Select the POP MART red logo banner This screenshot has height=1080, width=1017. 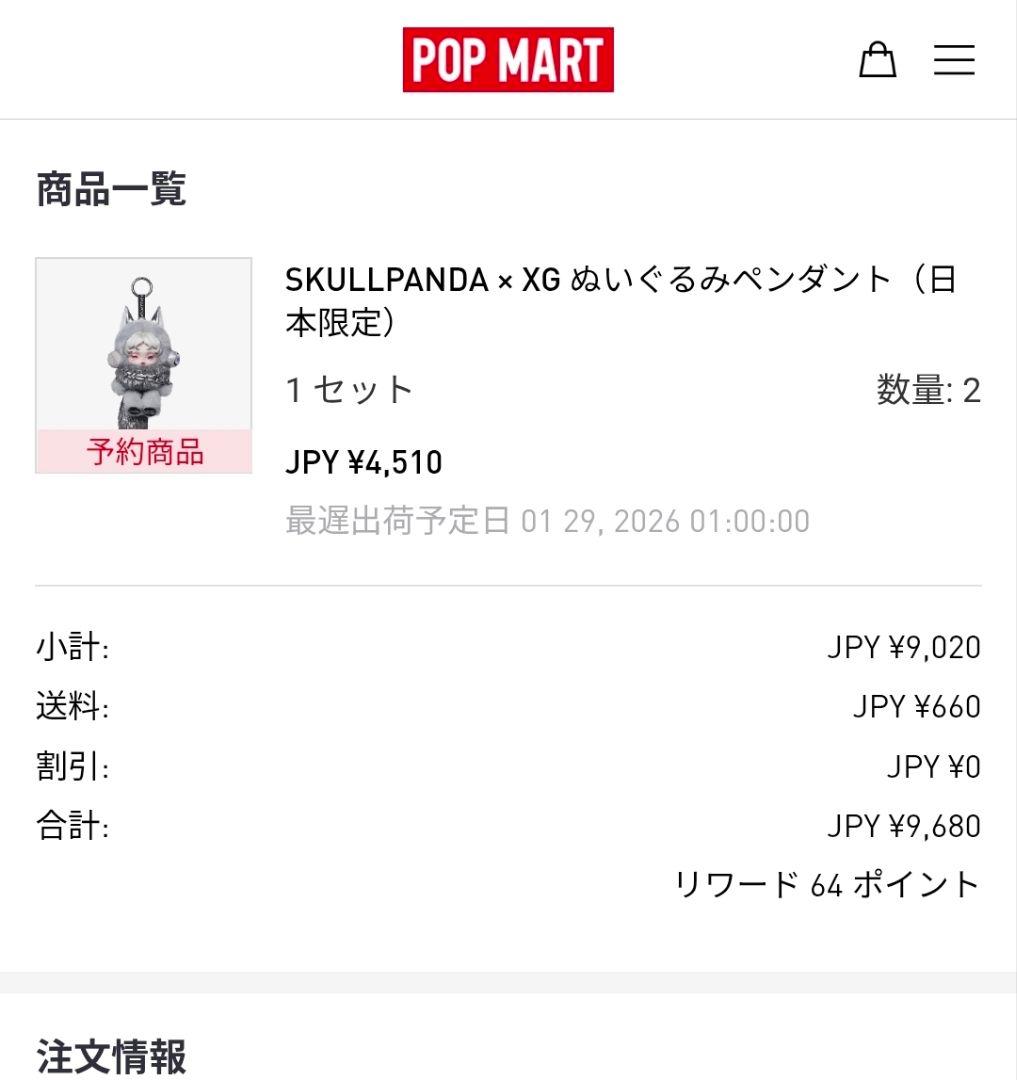click(x=508, y=59)
